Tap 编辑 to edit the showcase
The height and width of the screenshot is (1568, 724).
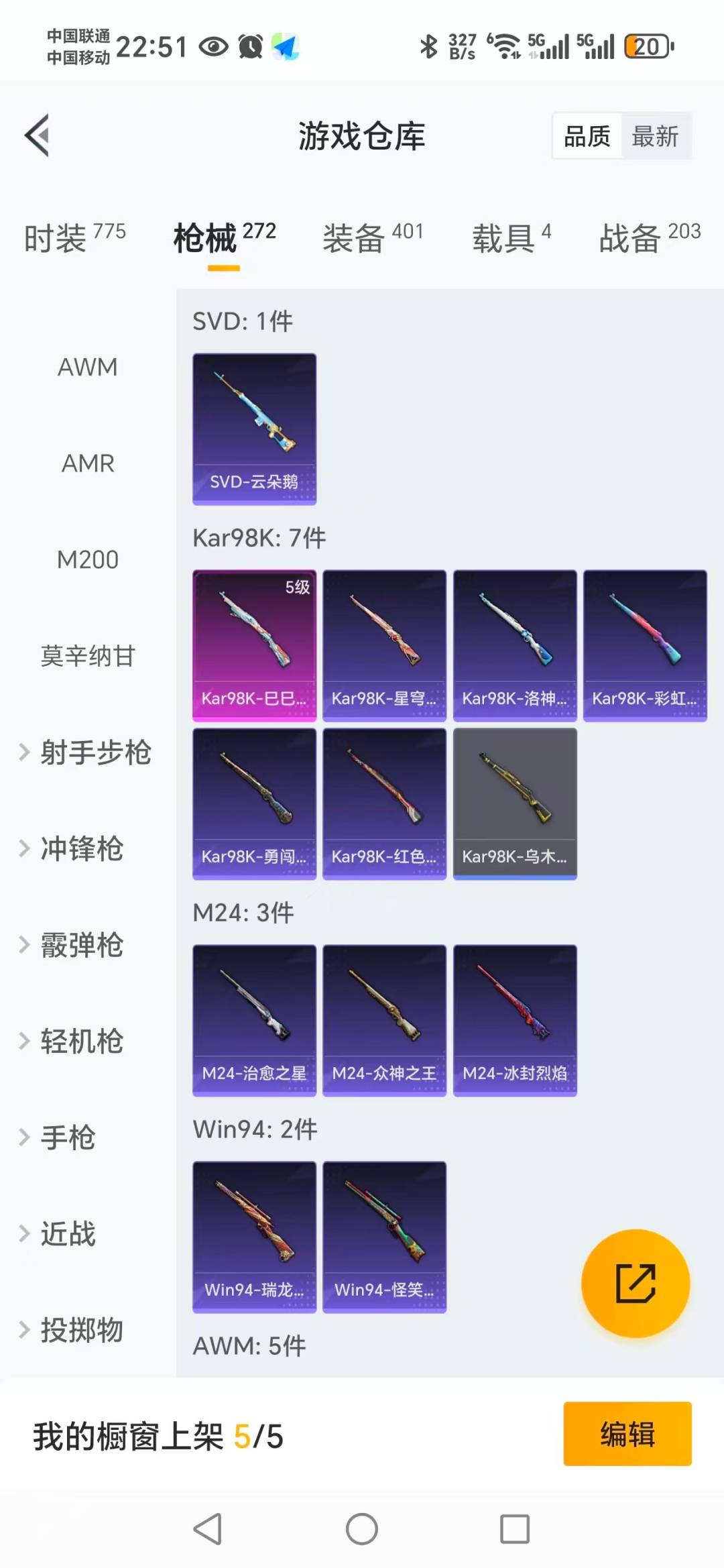pyautogui.click(x=627, y=1434)
